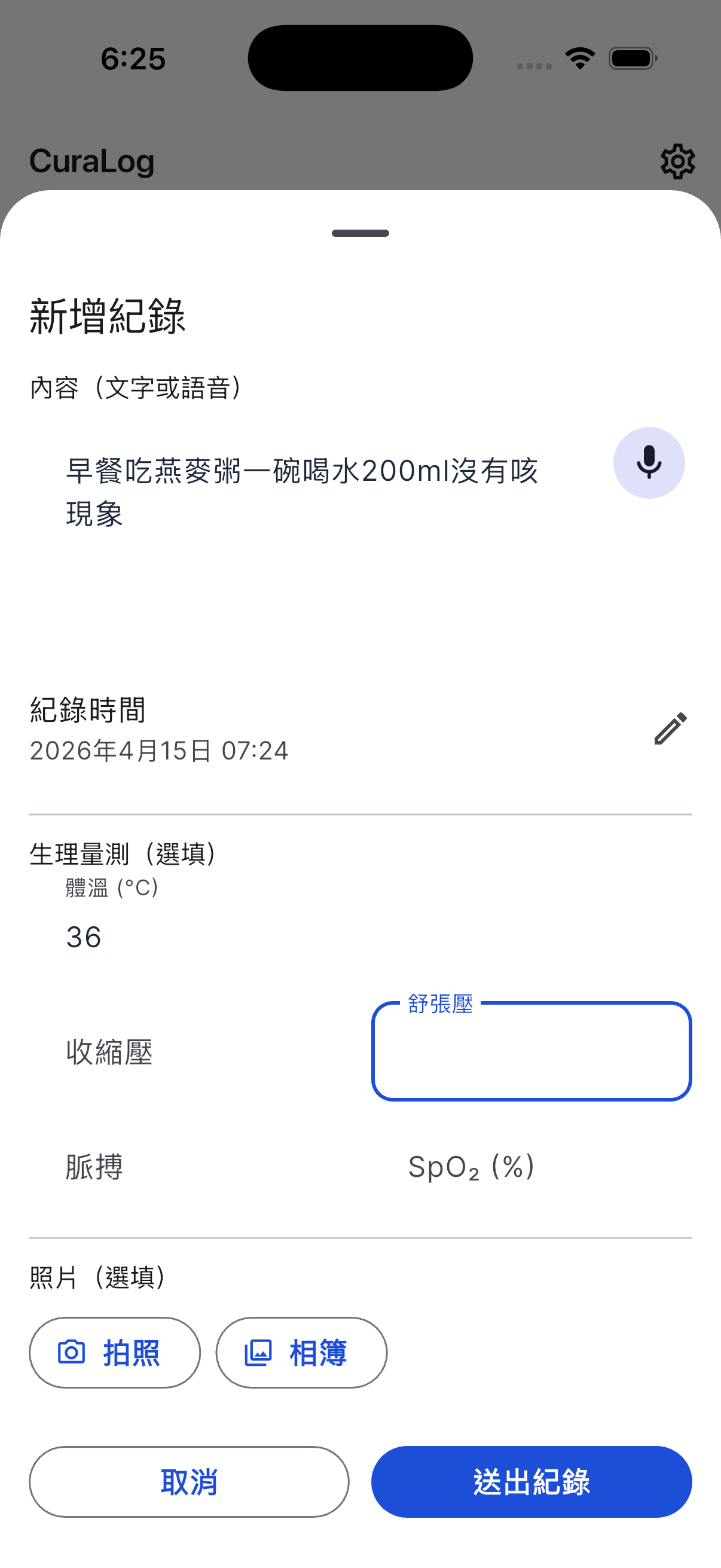The width and height of the screenshot is (721, 1568).
Task: Tap the SpO₂ (%) field
Action: [471, 1166]
